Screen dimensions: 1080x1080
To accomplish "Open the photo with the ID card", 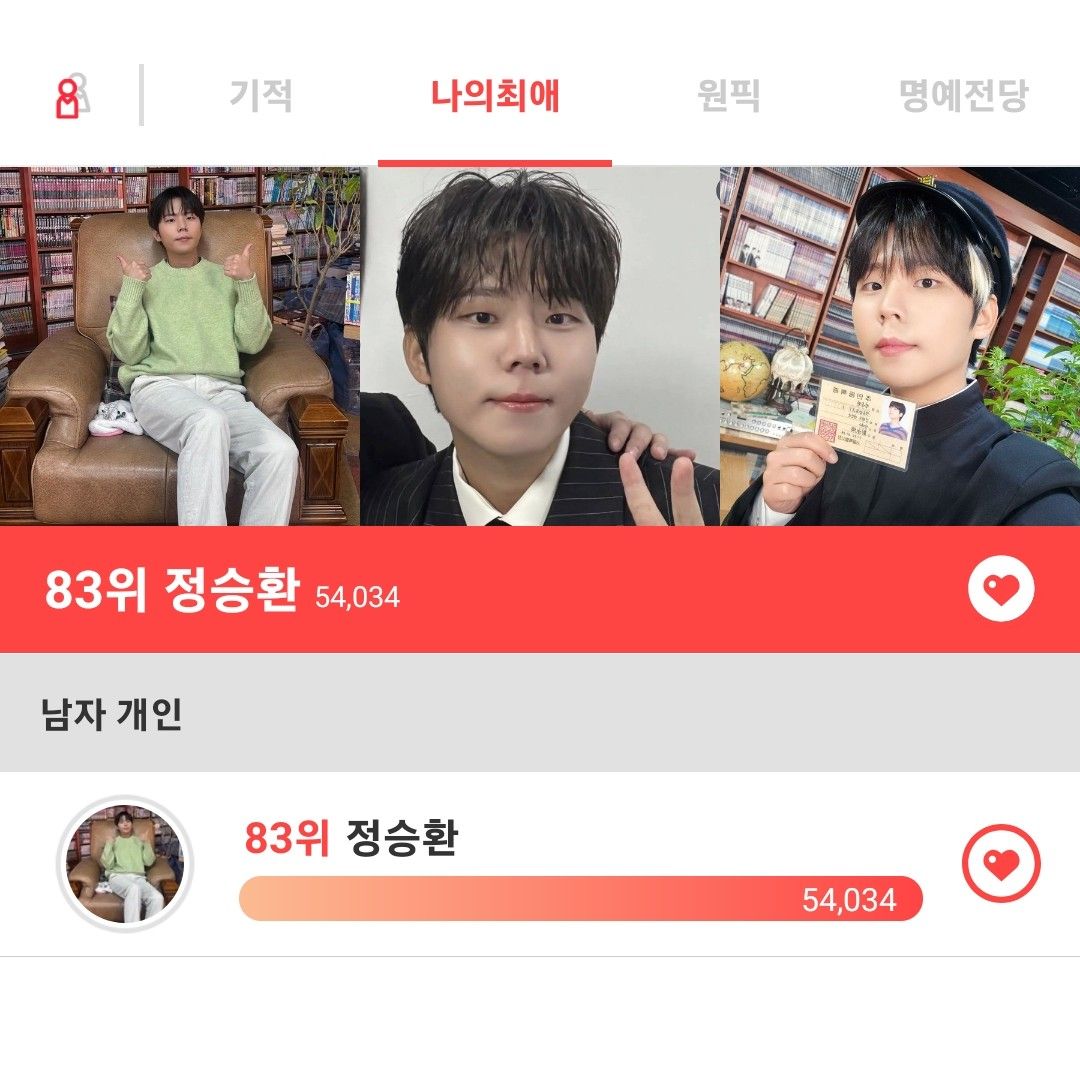I will 900,345.
